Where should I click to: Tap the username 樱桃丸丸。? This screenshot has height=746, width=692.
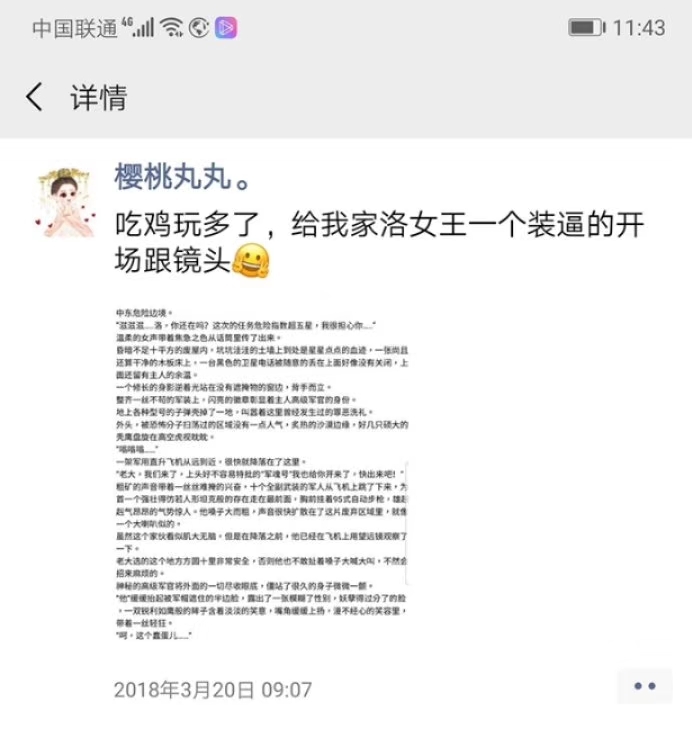(x=182, y=177)
